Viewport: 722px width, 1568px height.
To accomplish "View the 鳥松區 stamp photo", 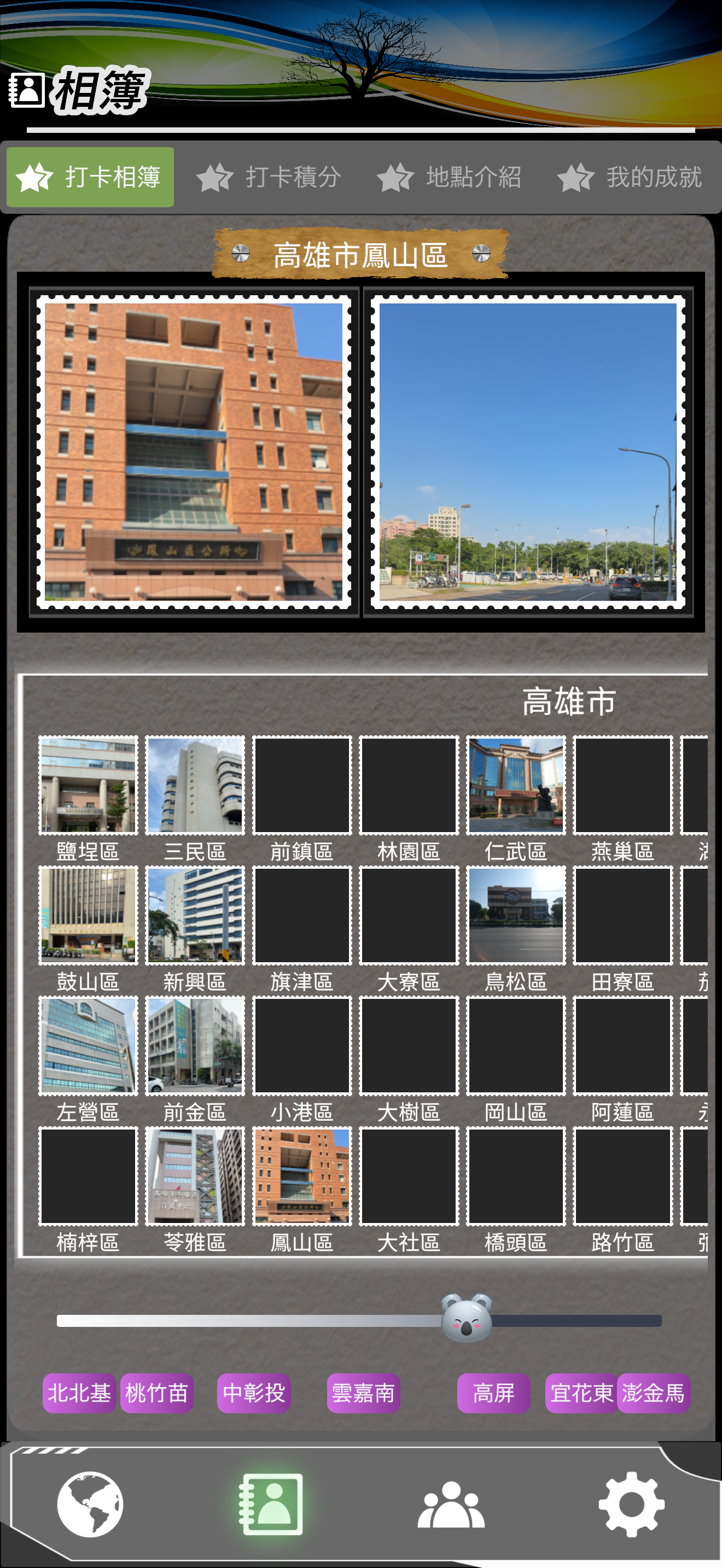I will click(x=516, y=915).
